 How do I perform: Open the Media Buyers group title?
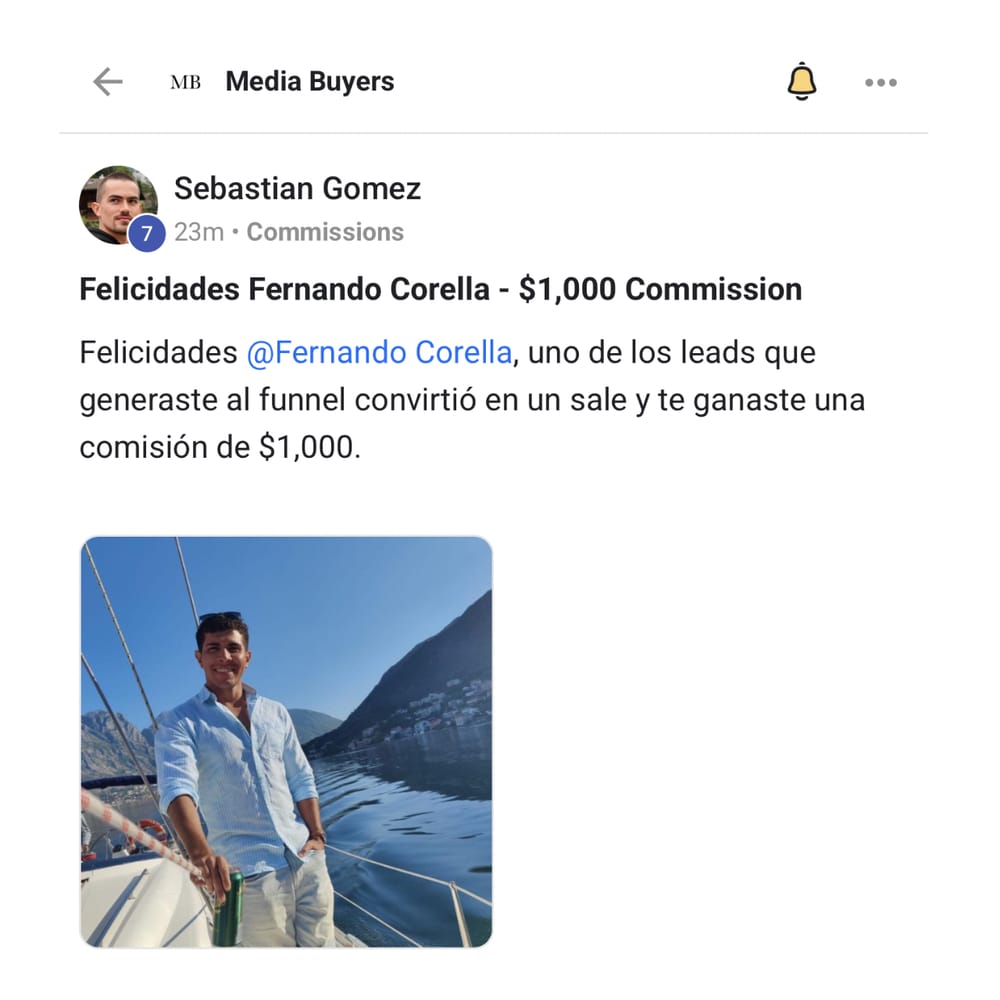pos(309,82)
